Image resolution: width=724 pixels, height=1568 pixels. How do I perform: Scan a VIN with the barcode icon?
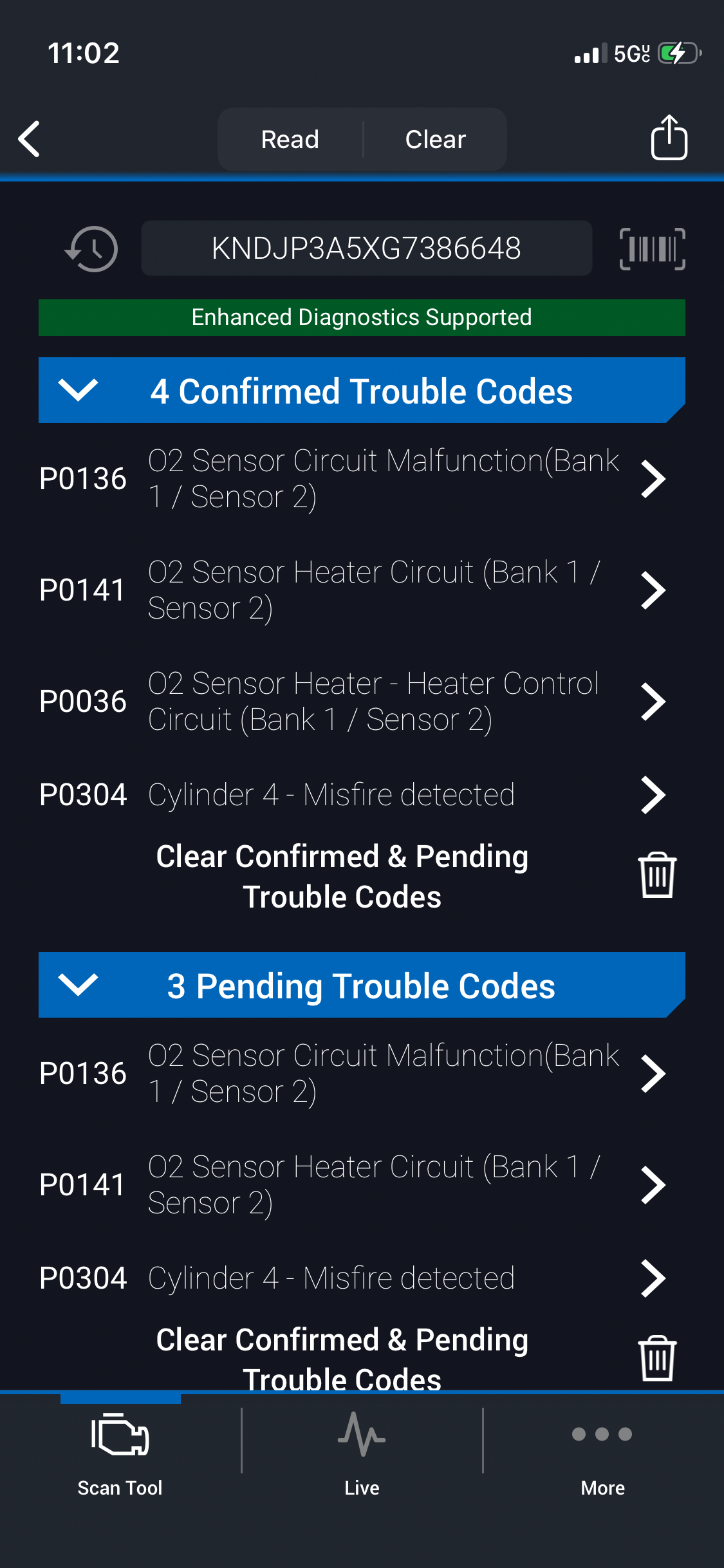(652, 248)
